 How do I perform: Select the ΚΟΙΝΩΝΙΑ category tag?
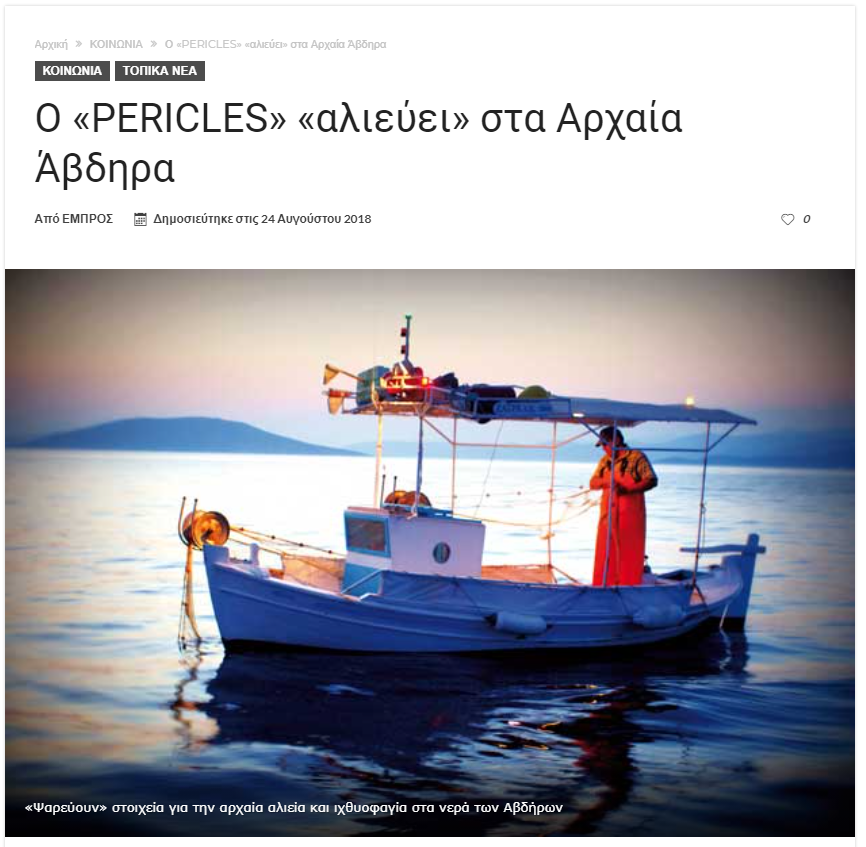(72, 71)
